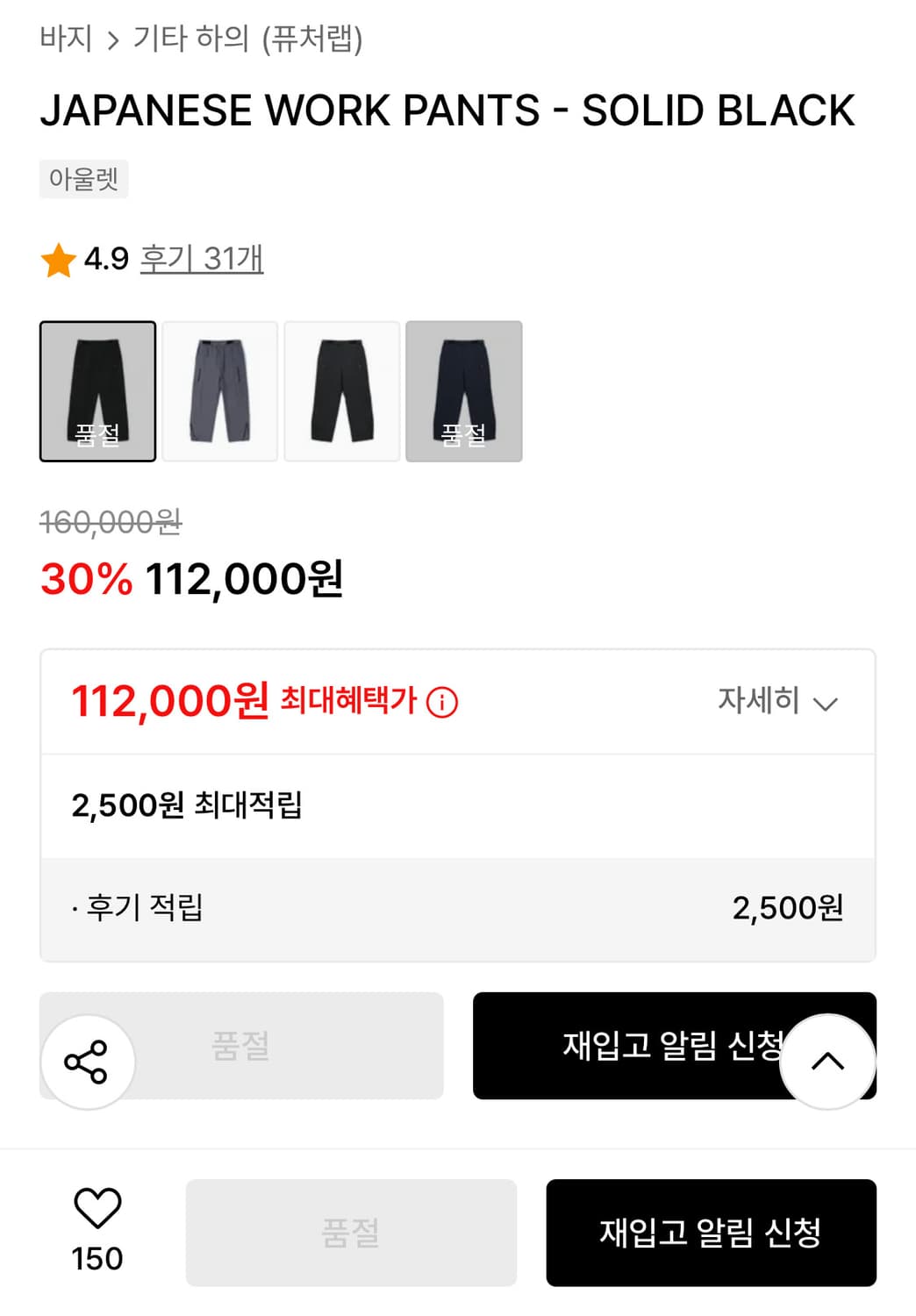Tap the heart icon to like product
Viewport: 916px width, 1316px height.
click(98, 1211)
